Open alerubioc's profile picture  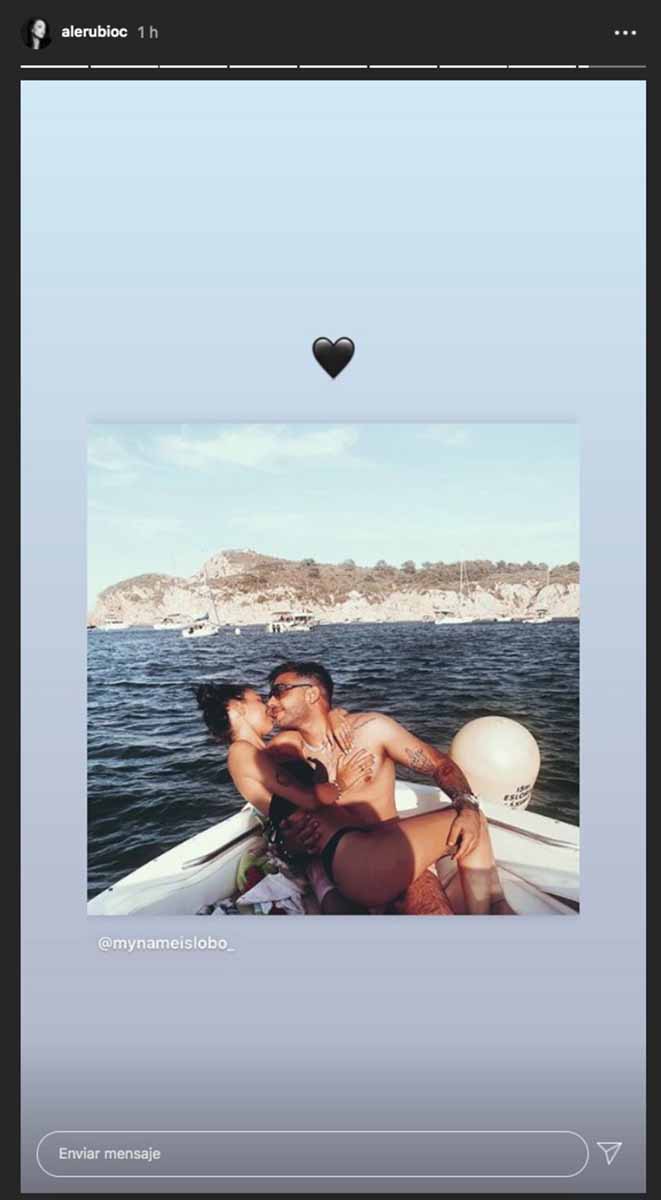click(36, 33)
